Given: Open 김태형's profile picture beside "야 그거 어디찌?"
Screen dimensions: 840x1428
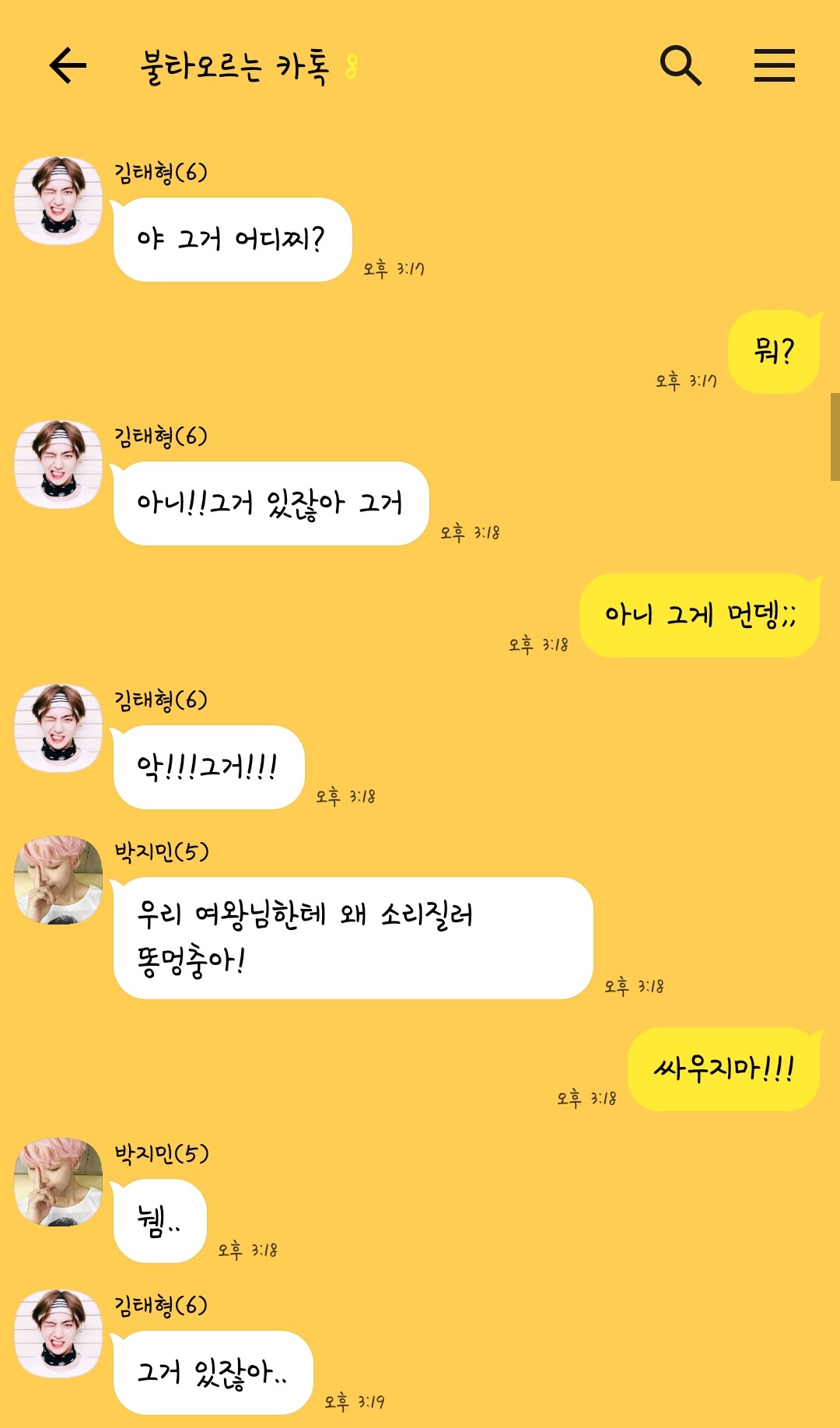Looking at the screenshot, I should tap(59, 201).
